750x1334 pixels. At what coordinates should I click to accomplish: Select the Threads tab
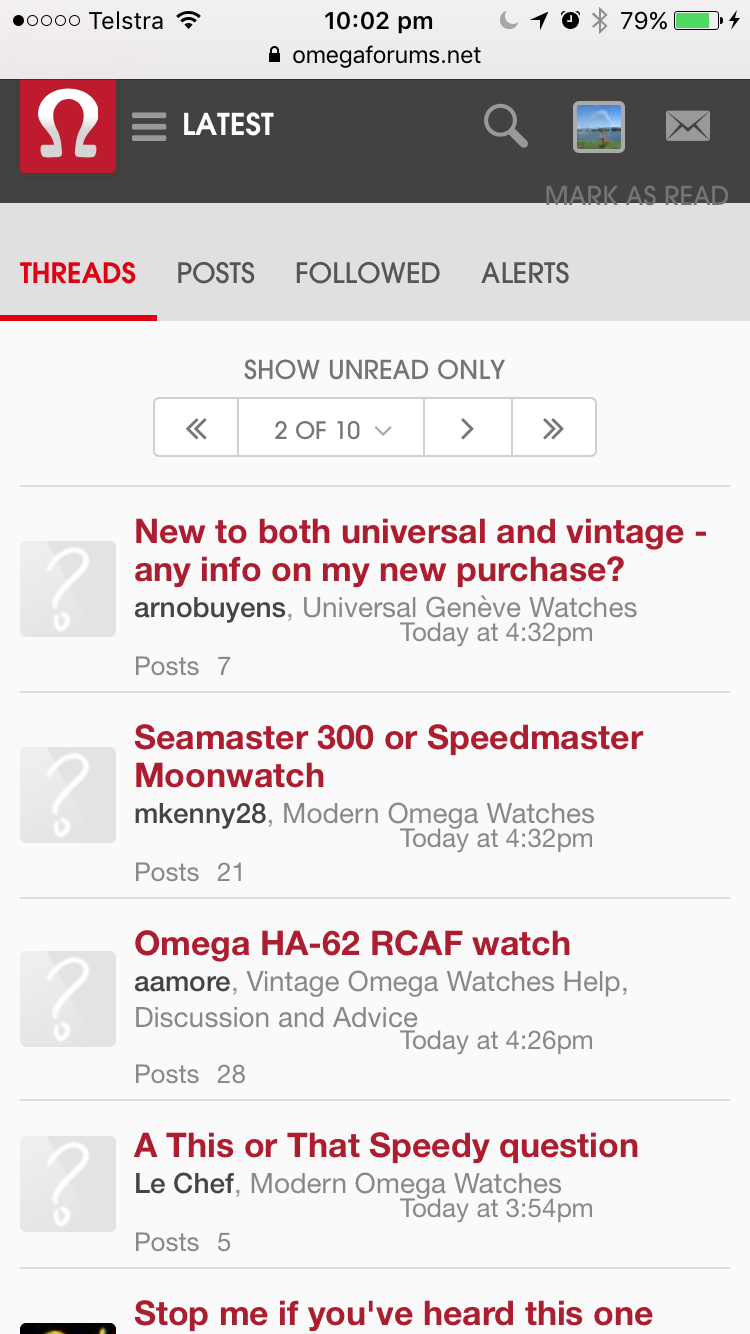coord(78,273)
